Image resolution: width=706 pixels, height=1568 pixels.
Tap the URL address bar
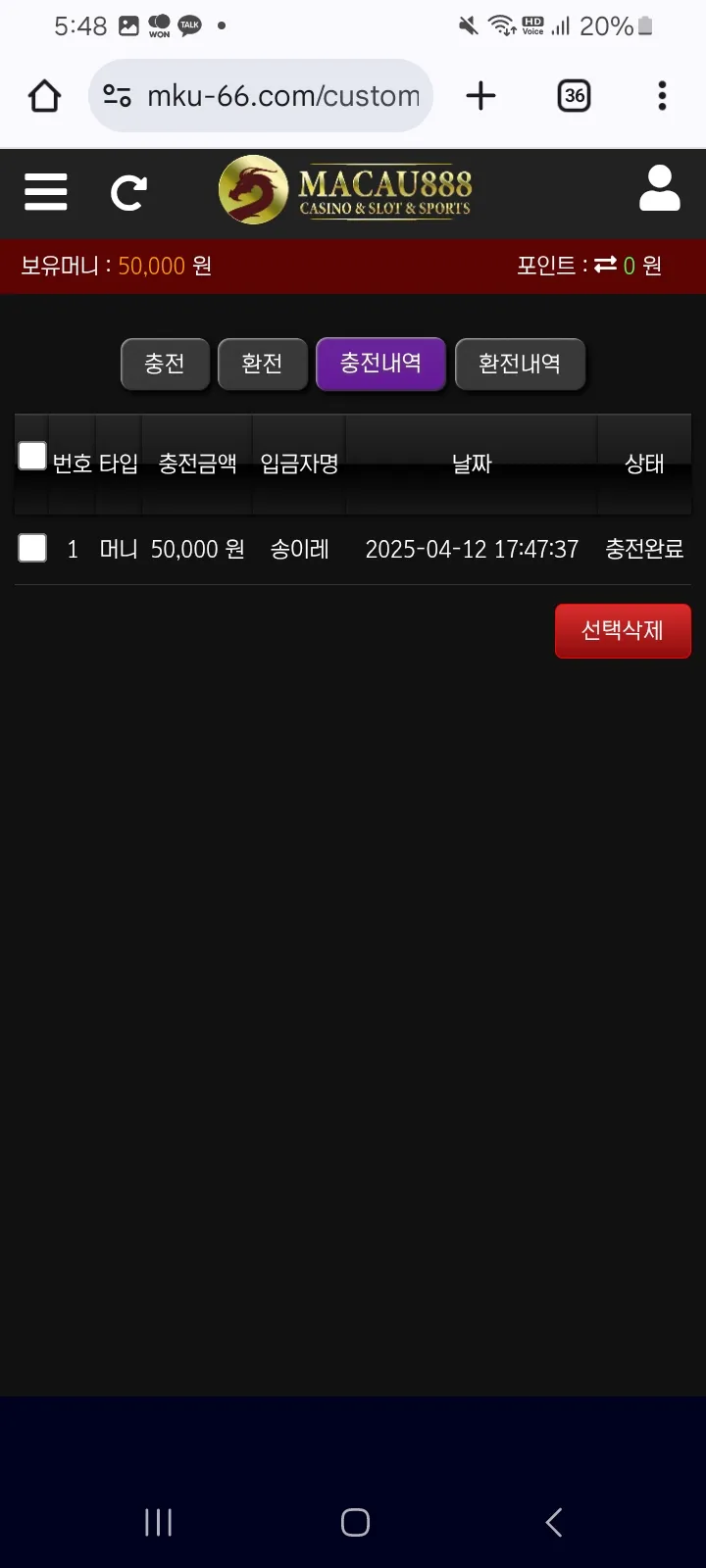(282, 96)
